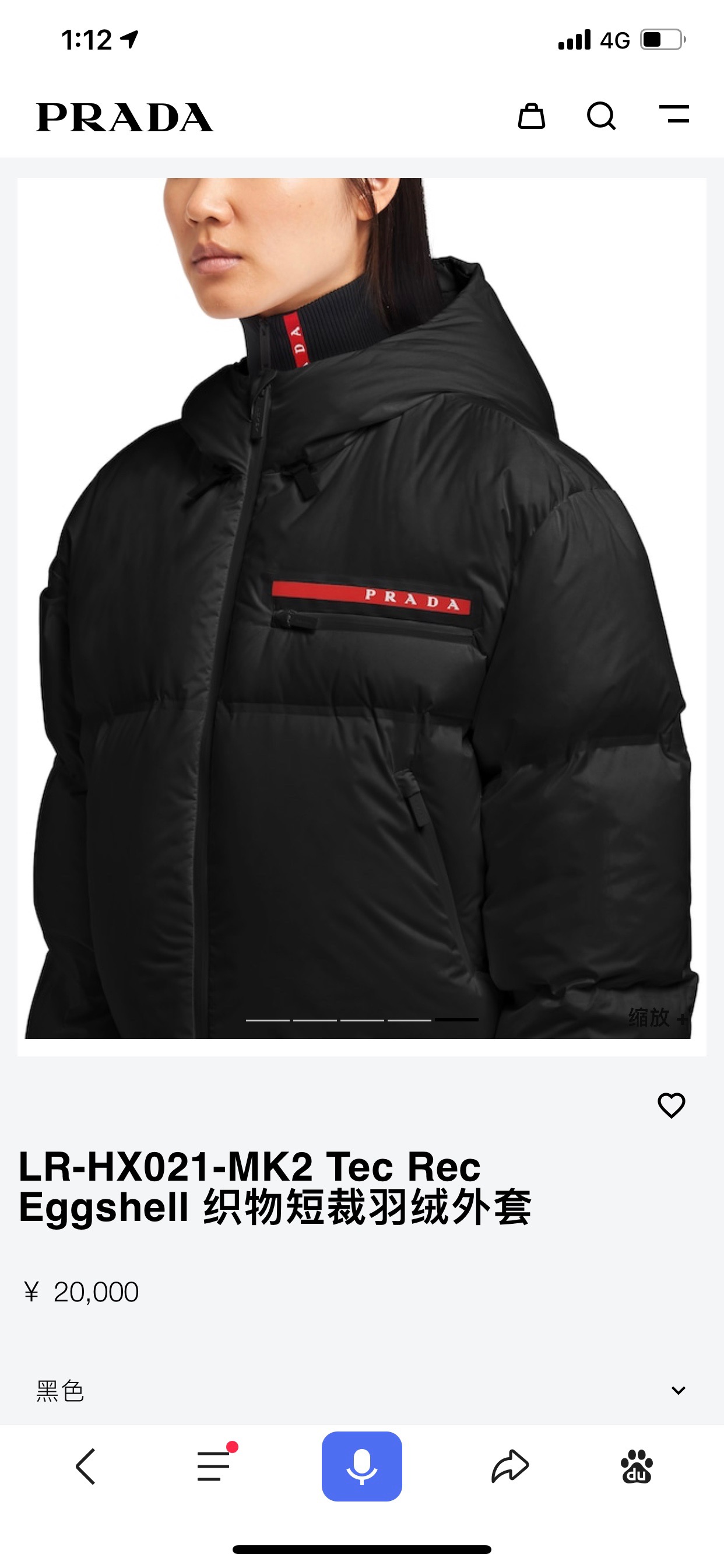Expand the 黑色 color dropdown
This screenshot has width=724, height=1568.
click(678, 1389)
